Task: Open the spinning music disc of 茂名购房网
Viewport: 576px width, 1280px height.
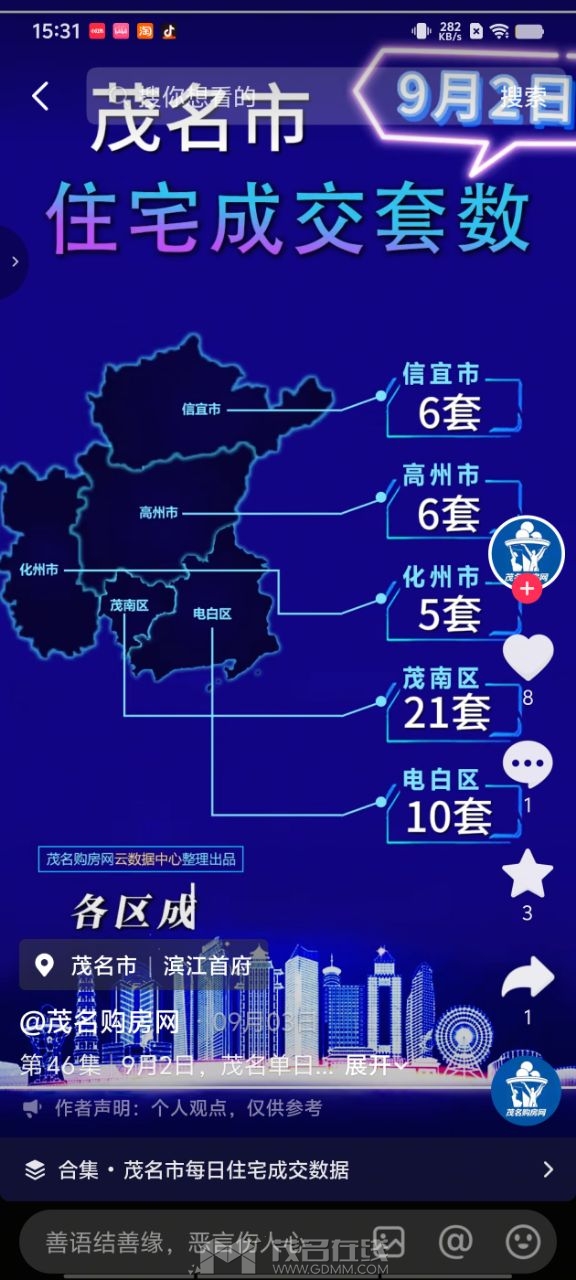Action: click(526, 1090)
